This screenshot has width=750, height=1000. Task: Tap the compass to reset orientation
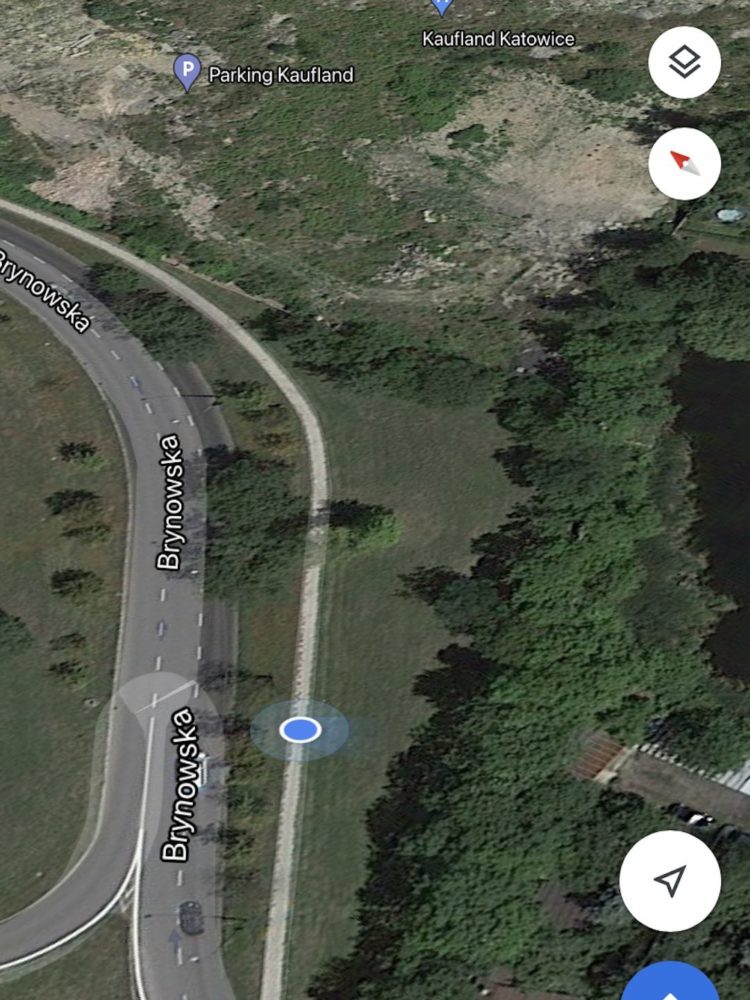point(684,163)
